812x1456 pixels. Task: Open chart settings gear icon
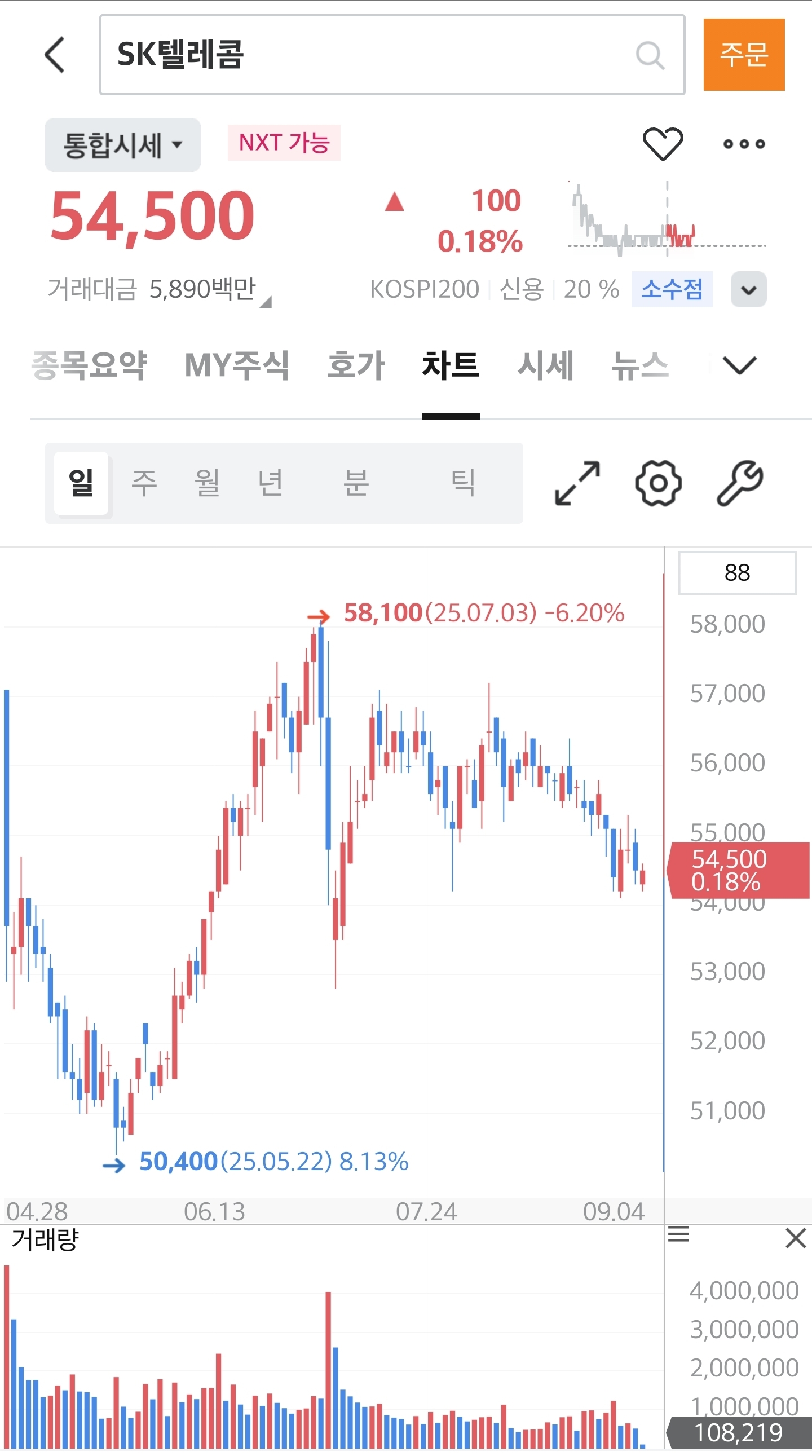click(657, 483)
